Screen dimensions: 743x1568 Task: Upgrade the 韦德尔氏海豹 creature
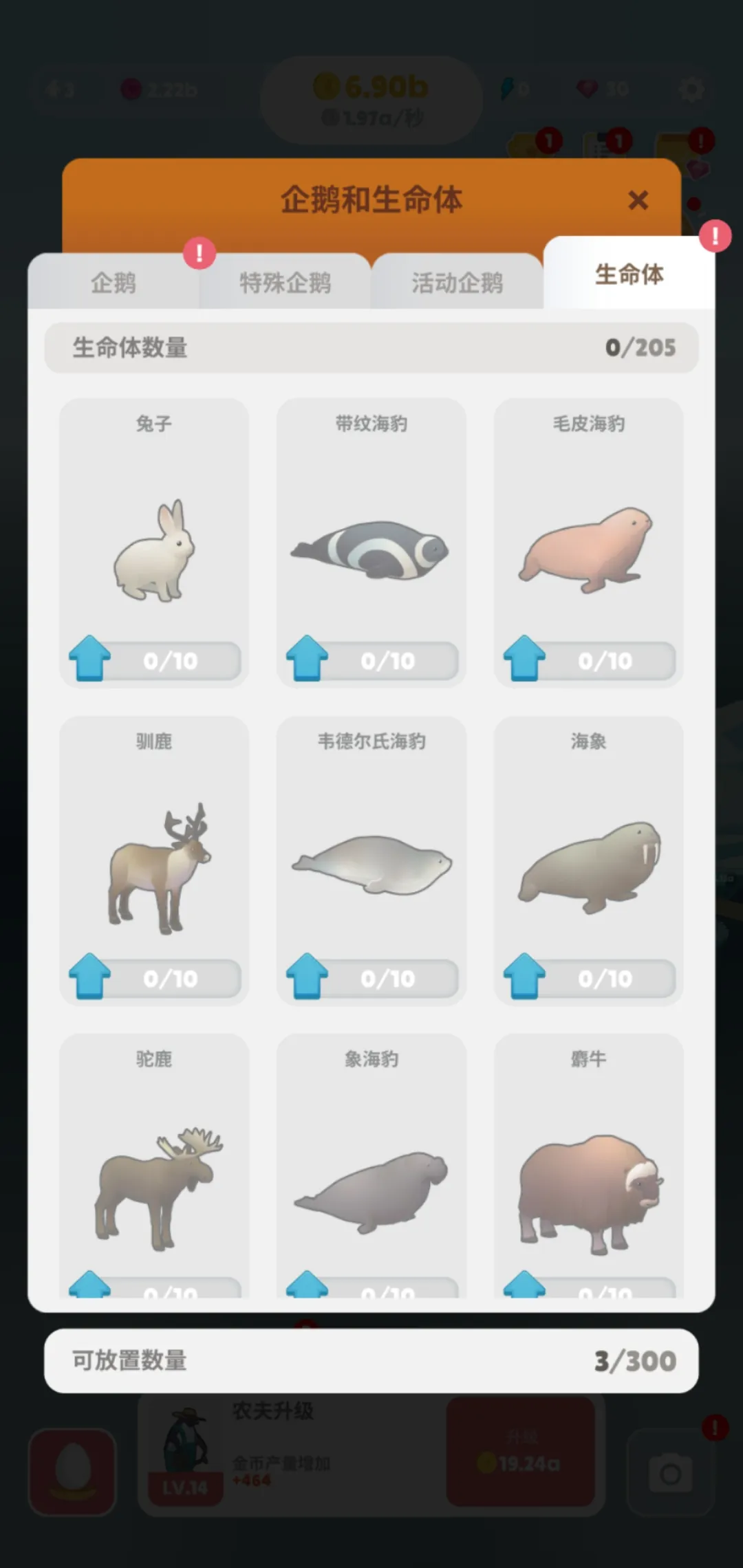tap(308, 976)
